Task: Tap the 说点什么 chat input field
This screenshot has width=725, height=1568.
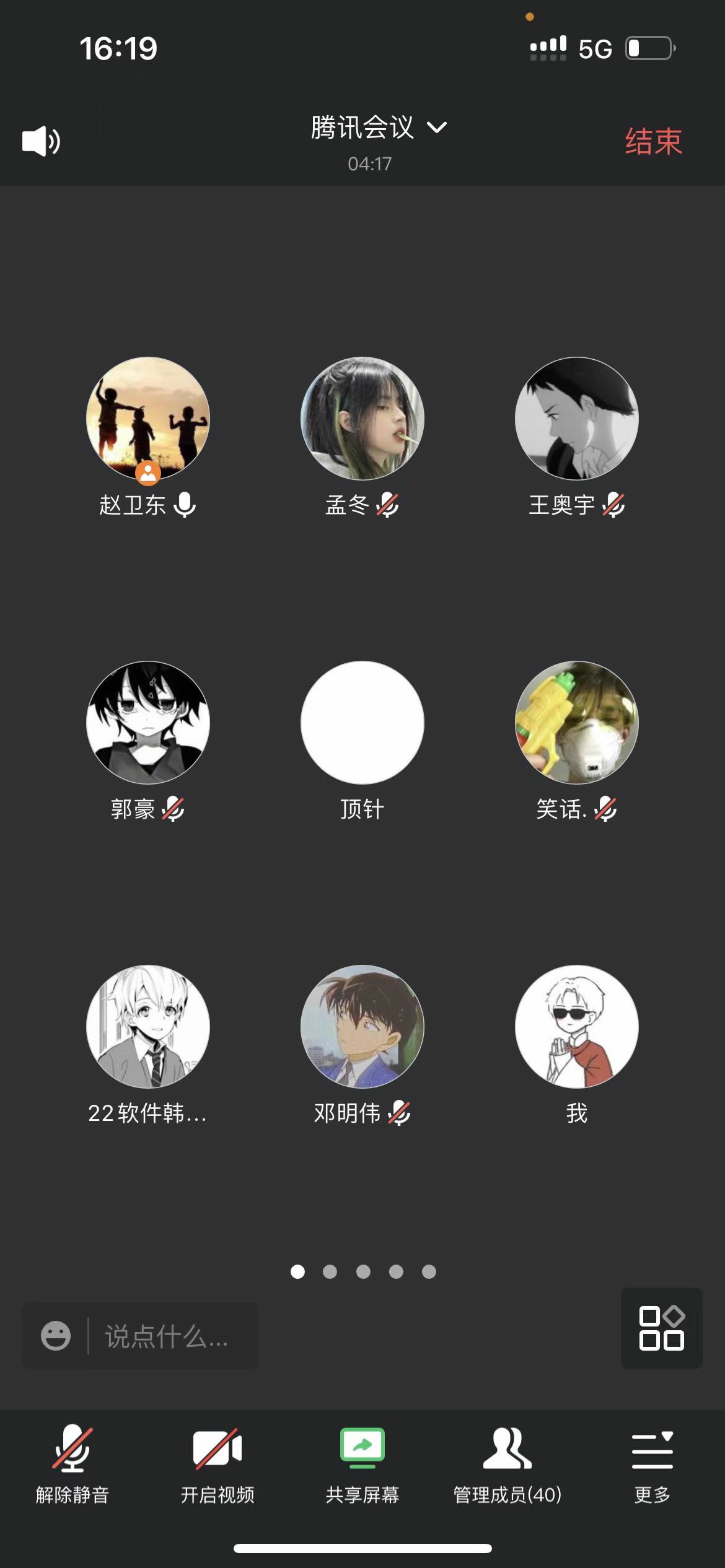Action: point(166,1336)
